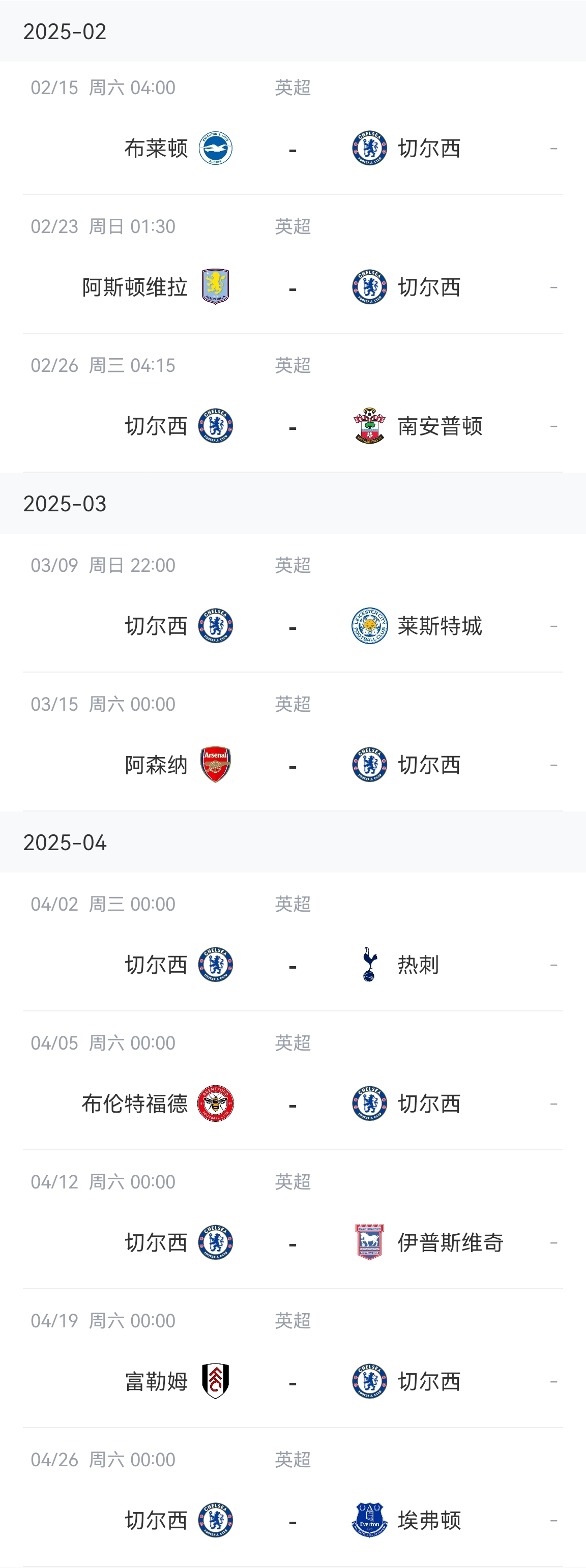The width and height of the screenshot is (586, 1568).
Task: Select the Chelsea vs Ipswich match
Action: (292, 1242)
